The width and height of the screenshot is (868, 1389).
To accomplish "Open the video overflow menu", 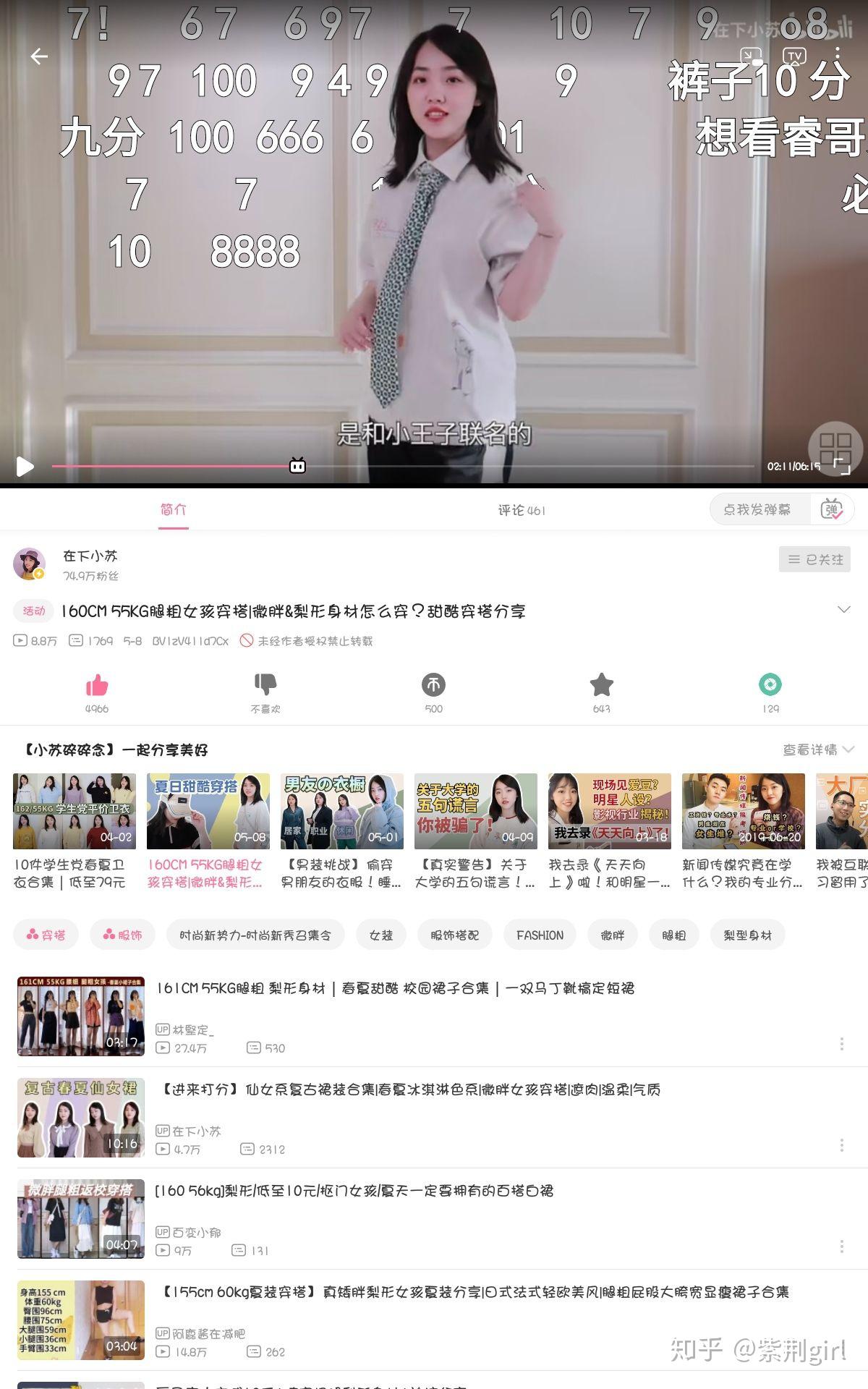I will tap(837, 56).
